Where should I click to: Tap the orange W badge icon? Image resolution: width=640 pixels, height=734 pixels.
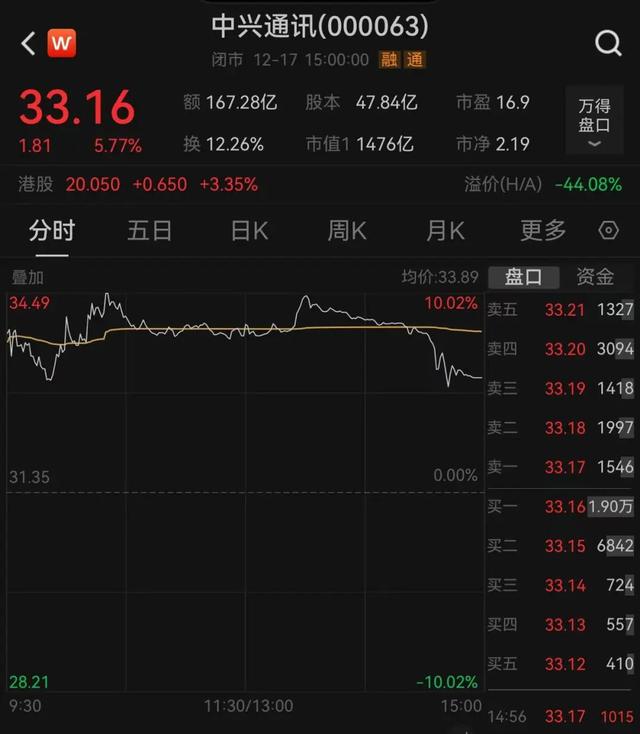pos(62,43)
